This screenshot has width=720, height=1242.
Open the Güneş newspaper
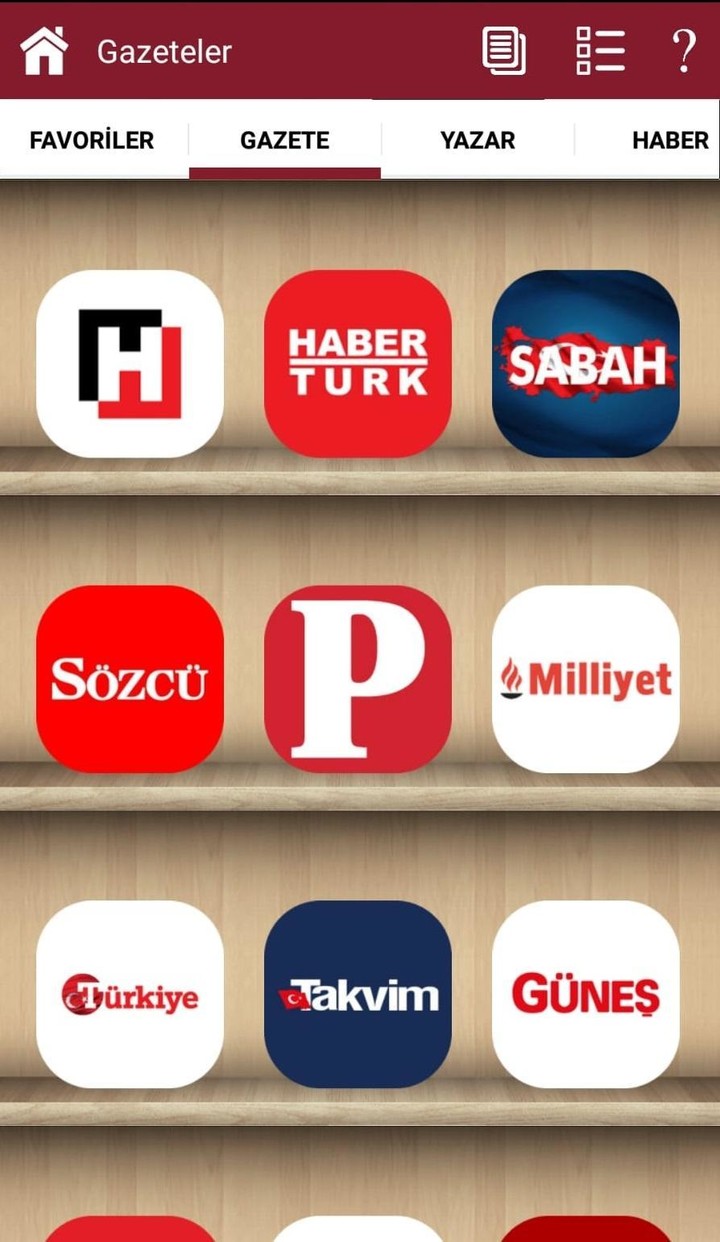586,994
